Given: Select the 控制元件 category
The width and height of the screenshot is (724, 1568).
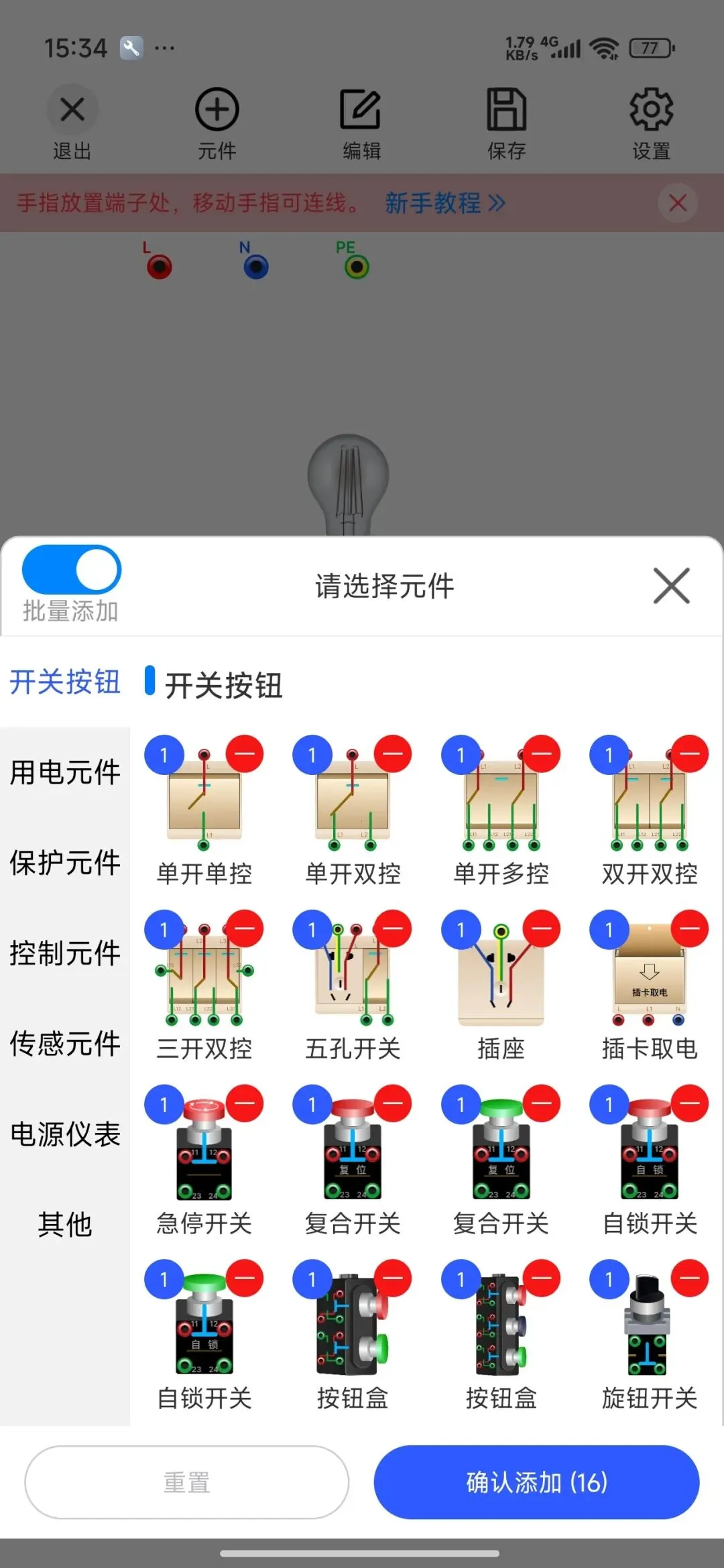Looking at the screenshot, I should coord(65,953).
